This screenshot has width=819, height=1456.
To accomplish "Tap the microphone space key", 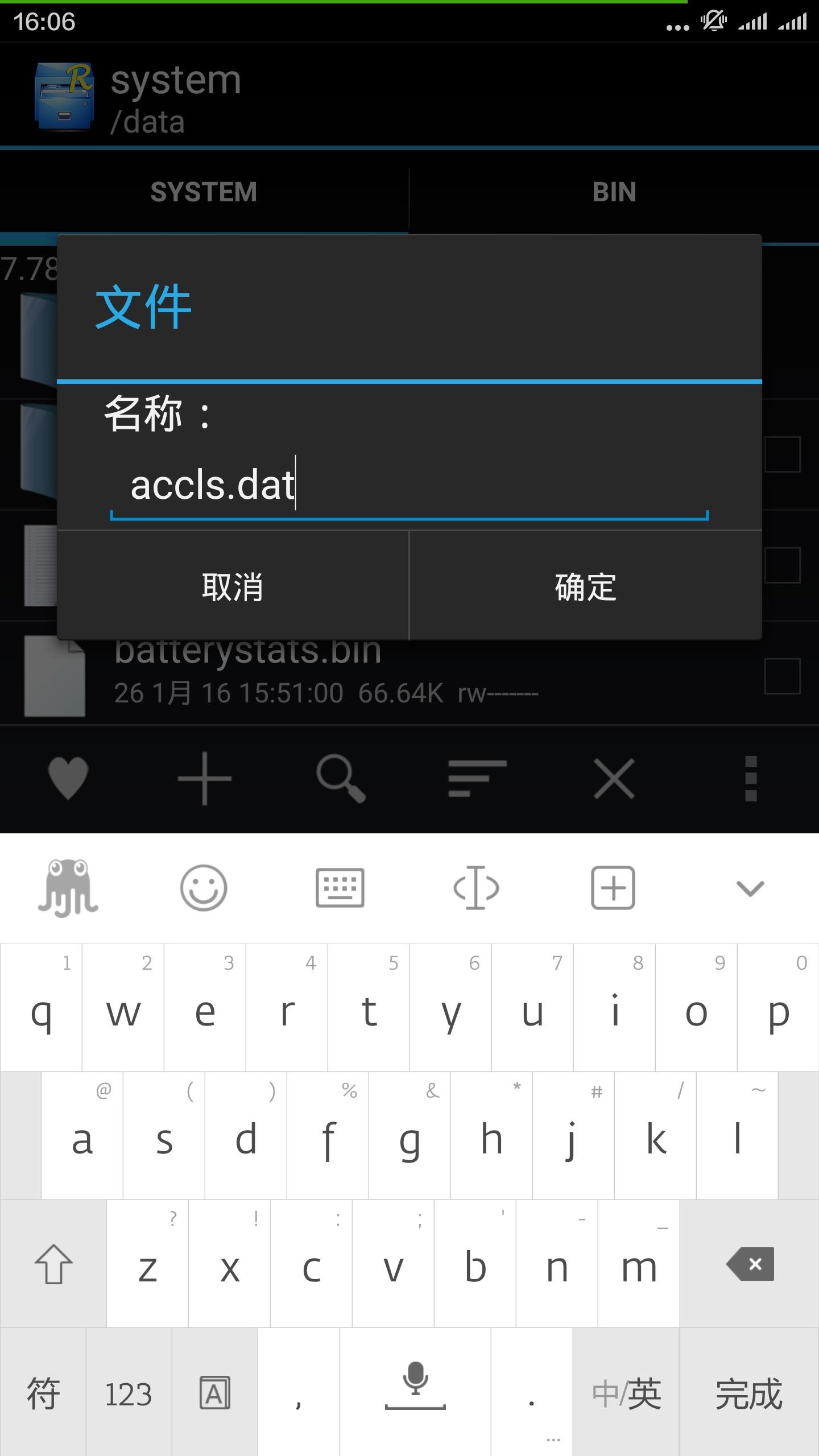I will tap(415, 1393).
